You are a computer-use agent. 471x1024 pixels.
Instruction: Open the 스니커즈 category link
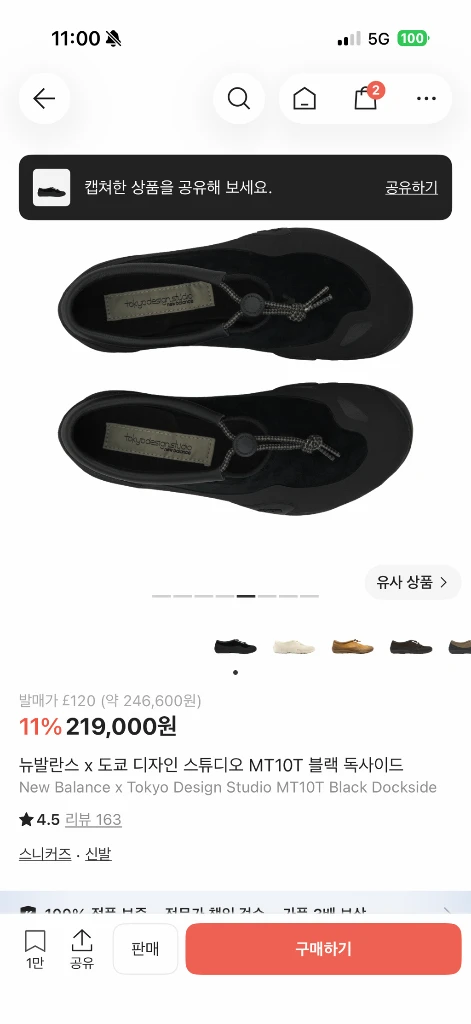[x=45, y=854]
